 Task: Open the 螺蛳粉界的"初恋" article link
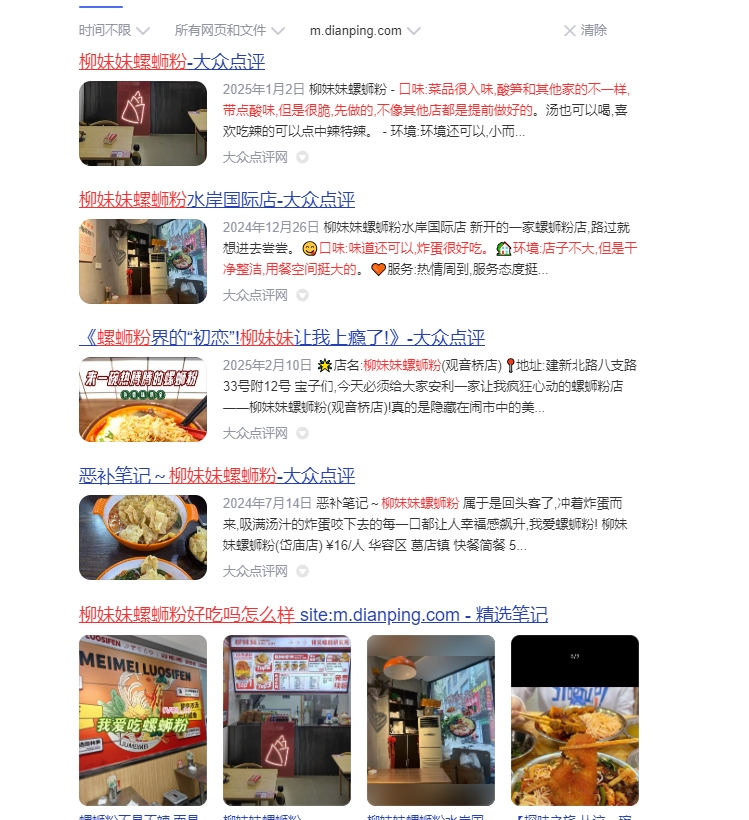pos(282,338)
